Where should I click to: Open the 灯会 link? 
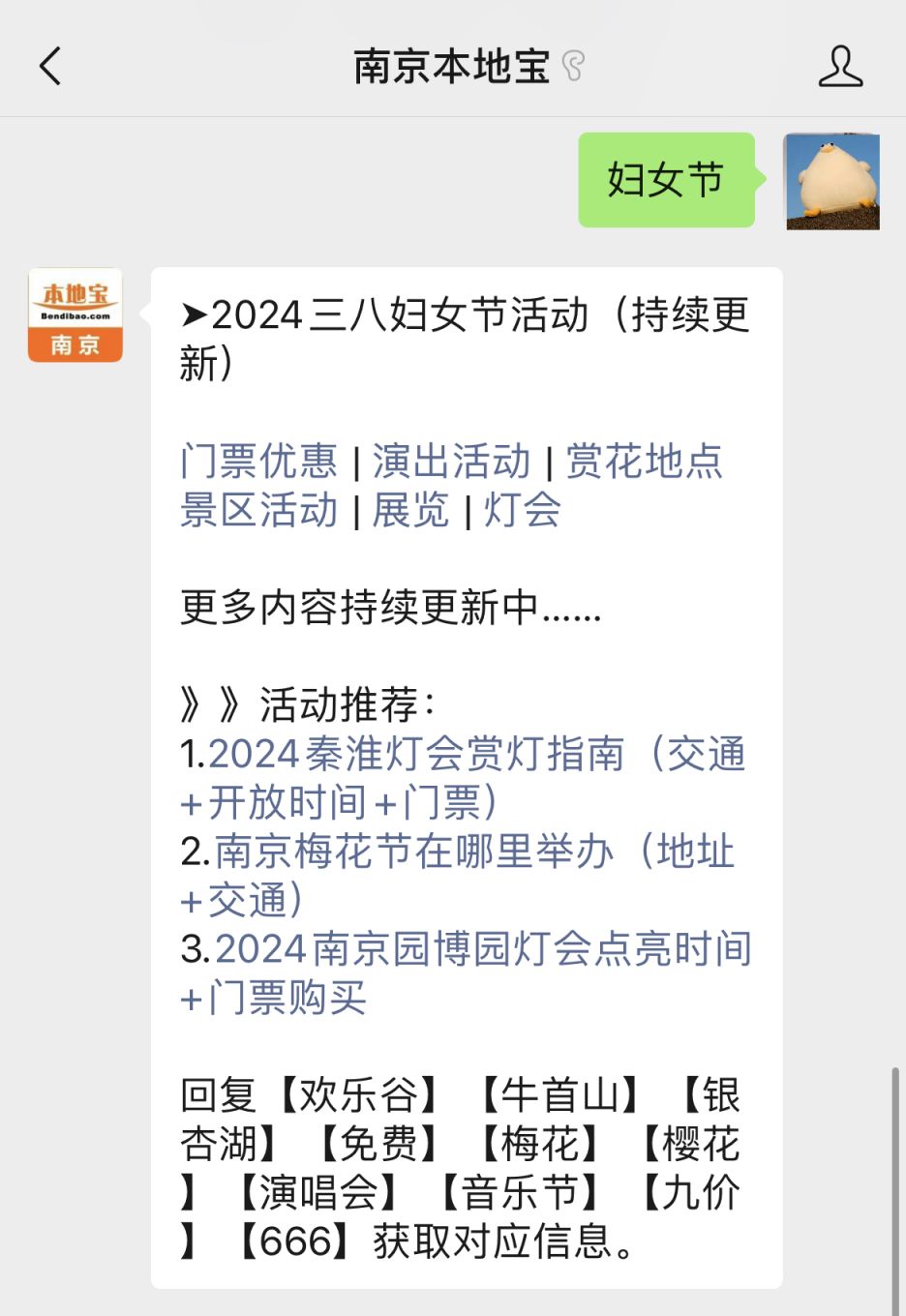click(x=522, y=510)
